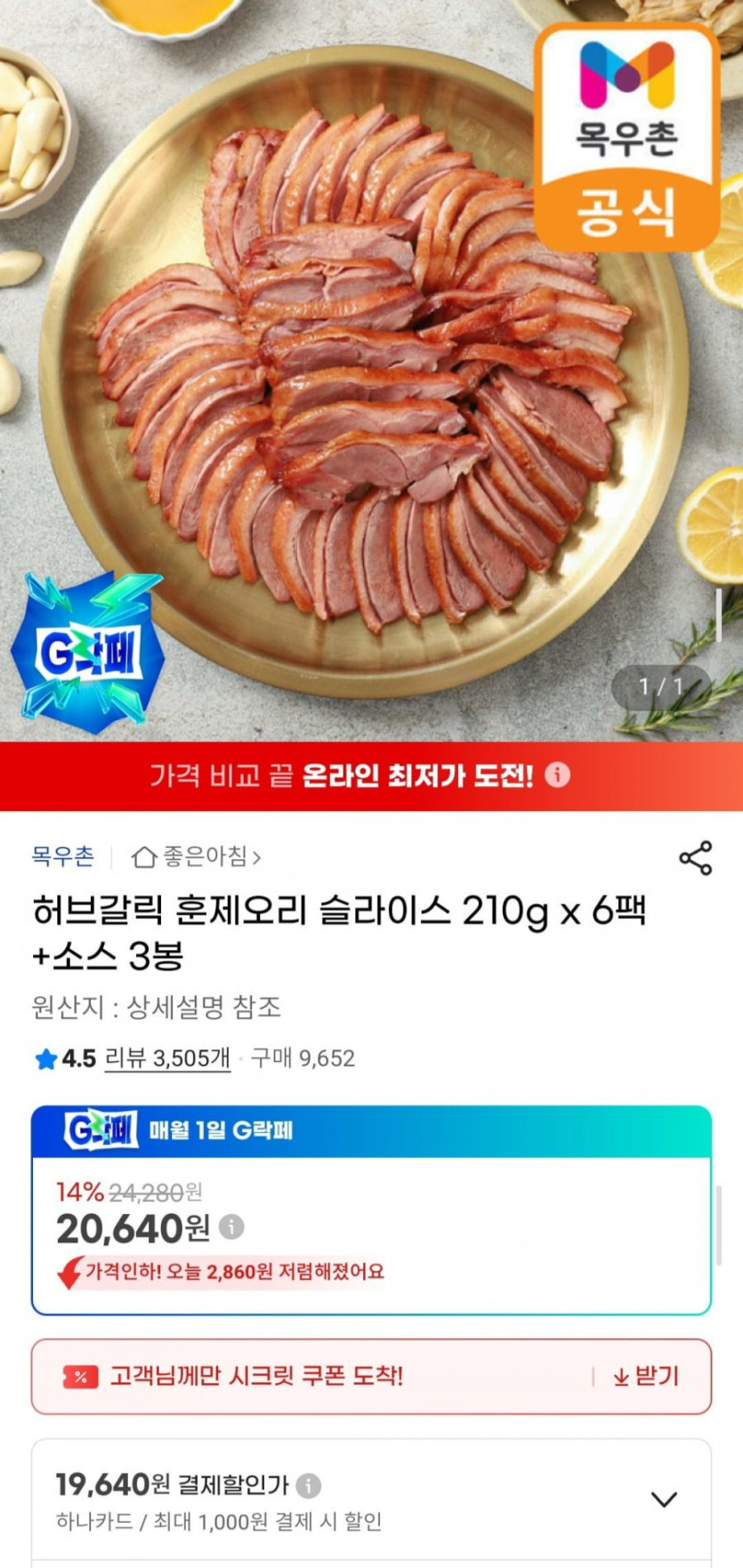Tap the 받기 button to download the coupon
Screen dimensions: 743x1568
click(x=647, y=1376)
